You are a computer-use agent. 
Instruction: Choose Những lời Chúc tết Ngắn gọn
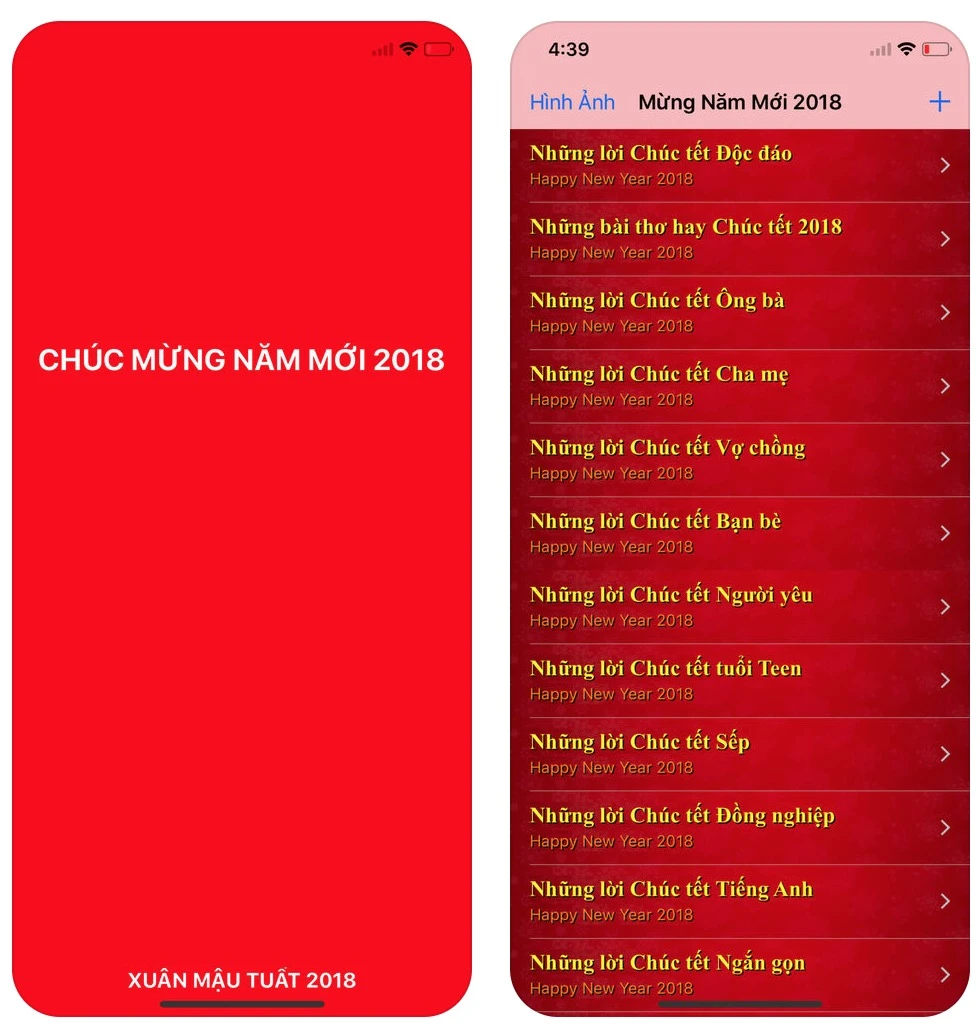740,972
